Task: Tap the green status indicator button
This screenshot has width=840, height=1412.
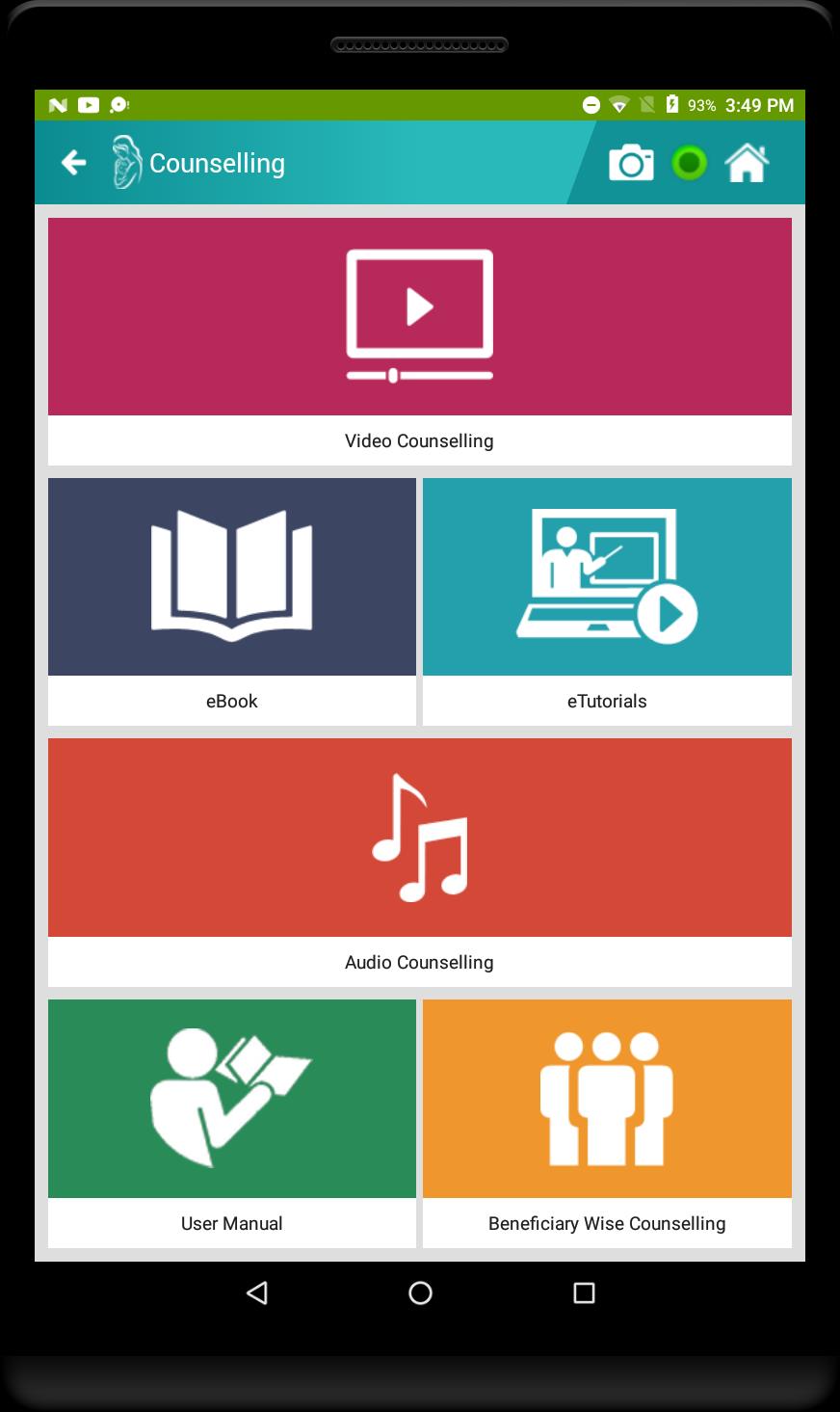Action: coord(689,163)
